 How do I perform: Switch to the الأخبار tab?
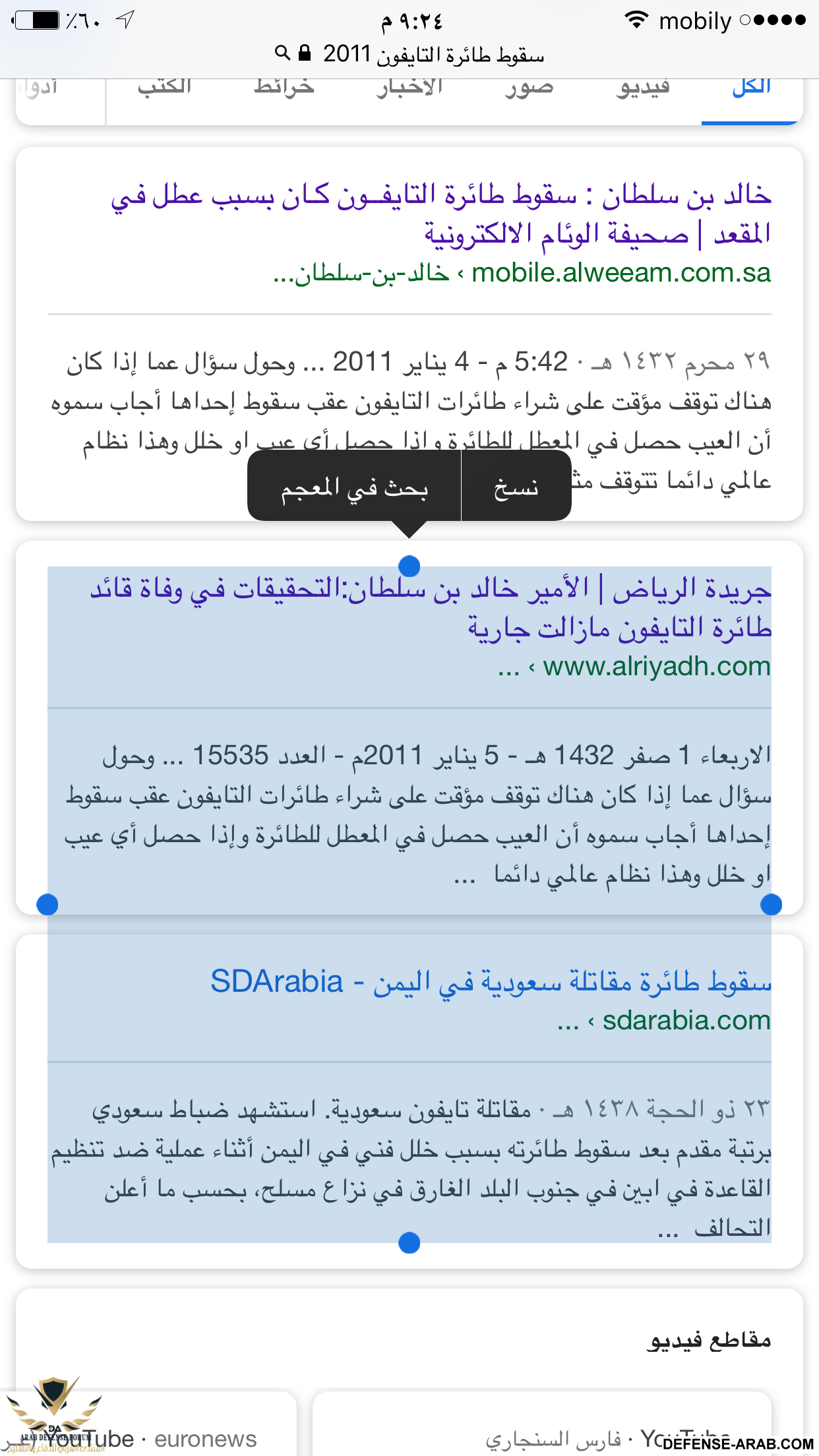coord(409,87)
